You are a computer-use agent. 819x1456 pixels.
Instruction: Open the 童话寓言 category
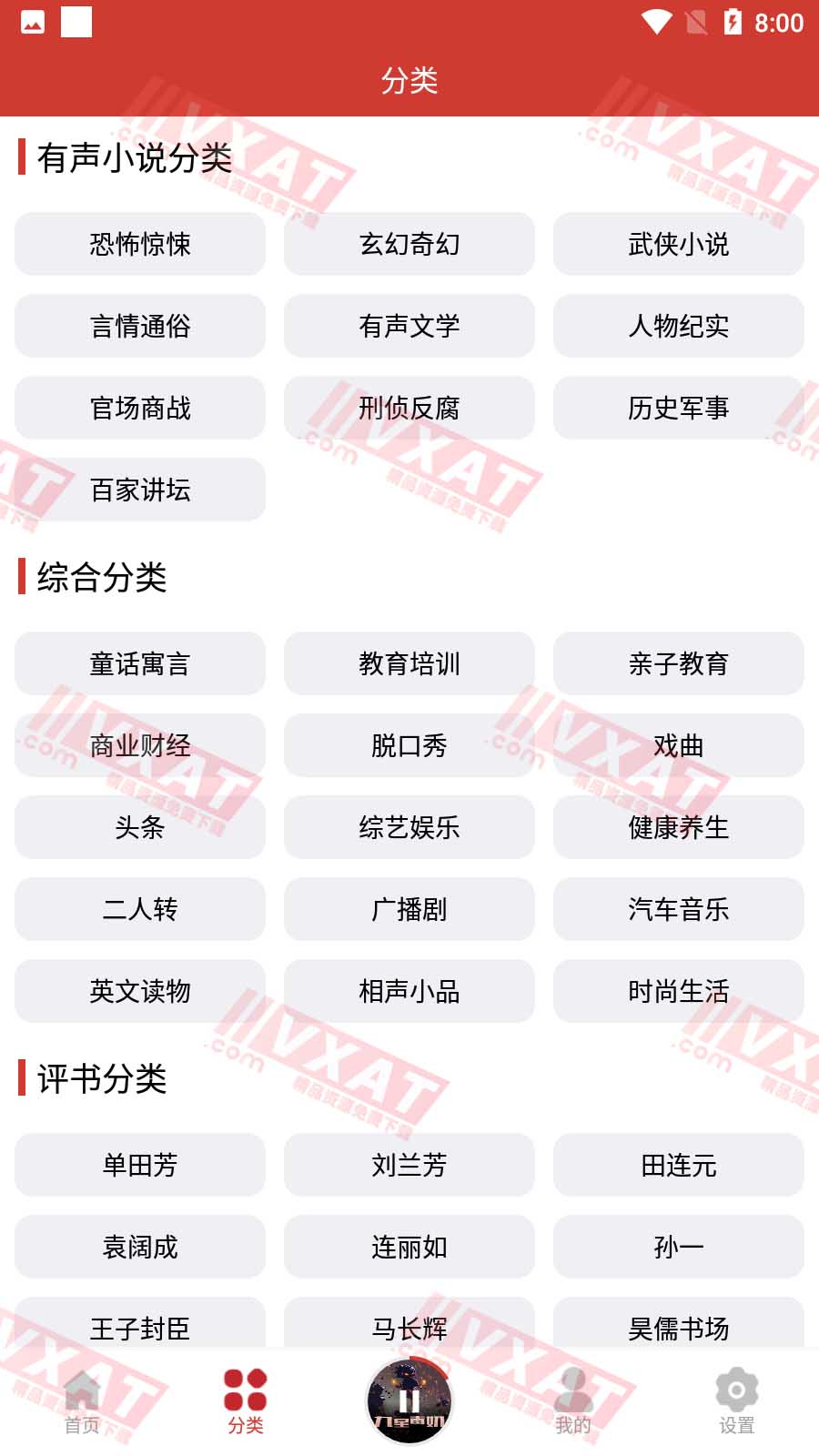[140, 663]
